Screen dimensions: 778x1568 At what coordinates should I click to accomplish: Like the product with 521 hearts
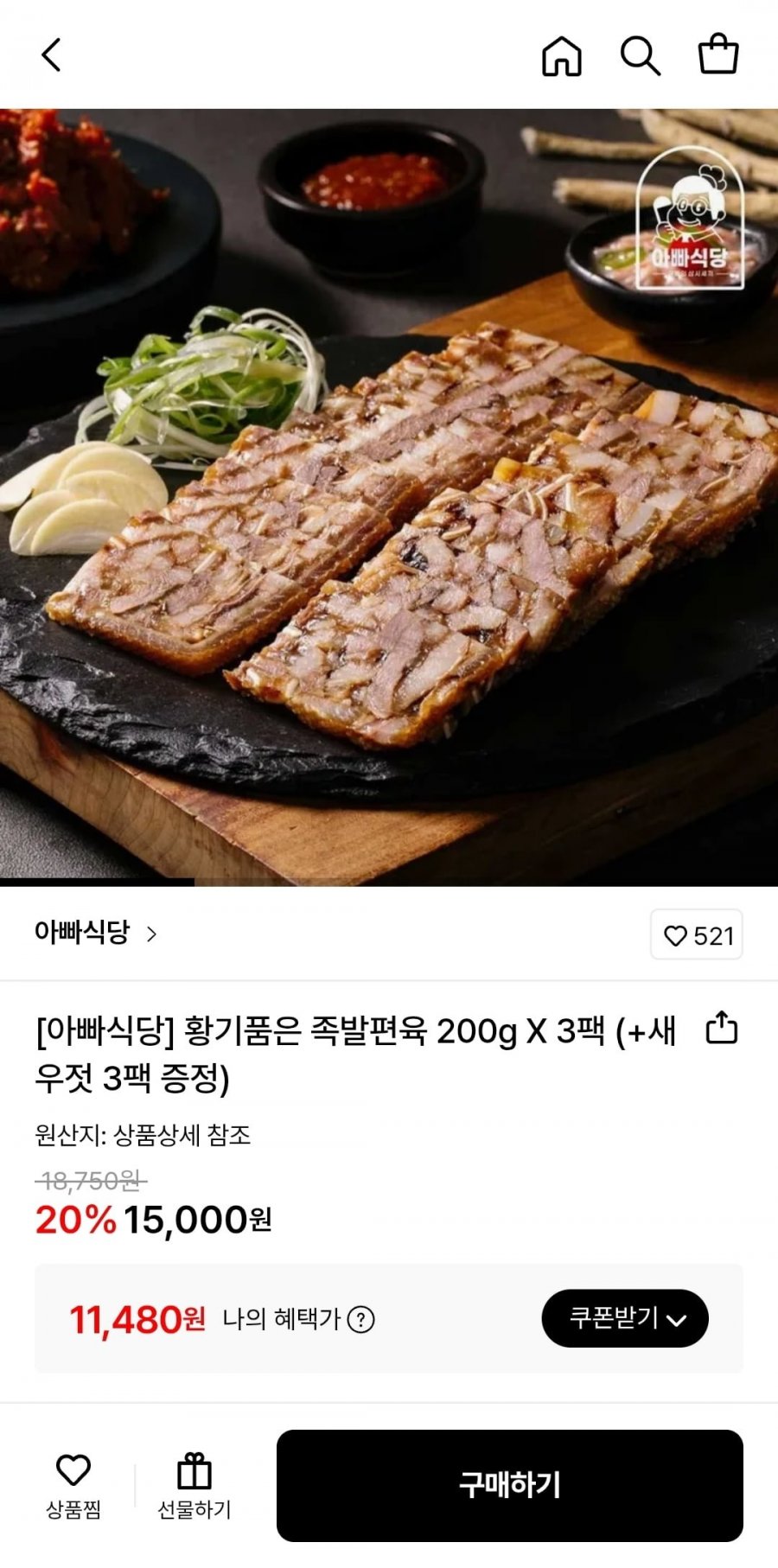(697, 935)
